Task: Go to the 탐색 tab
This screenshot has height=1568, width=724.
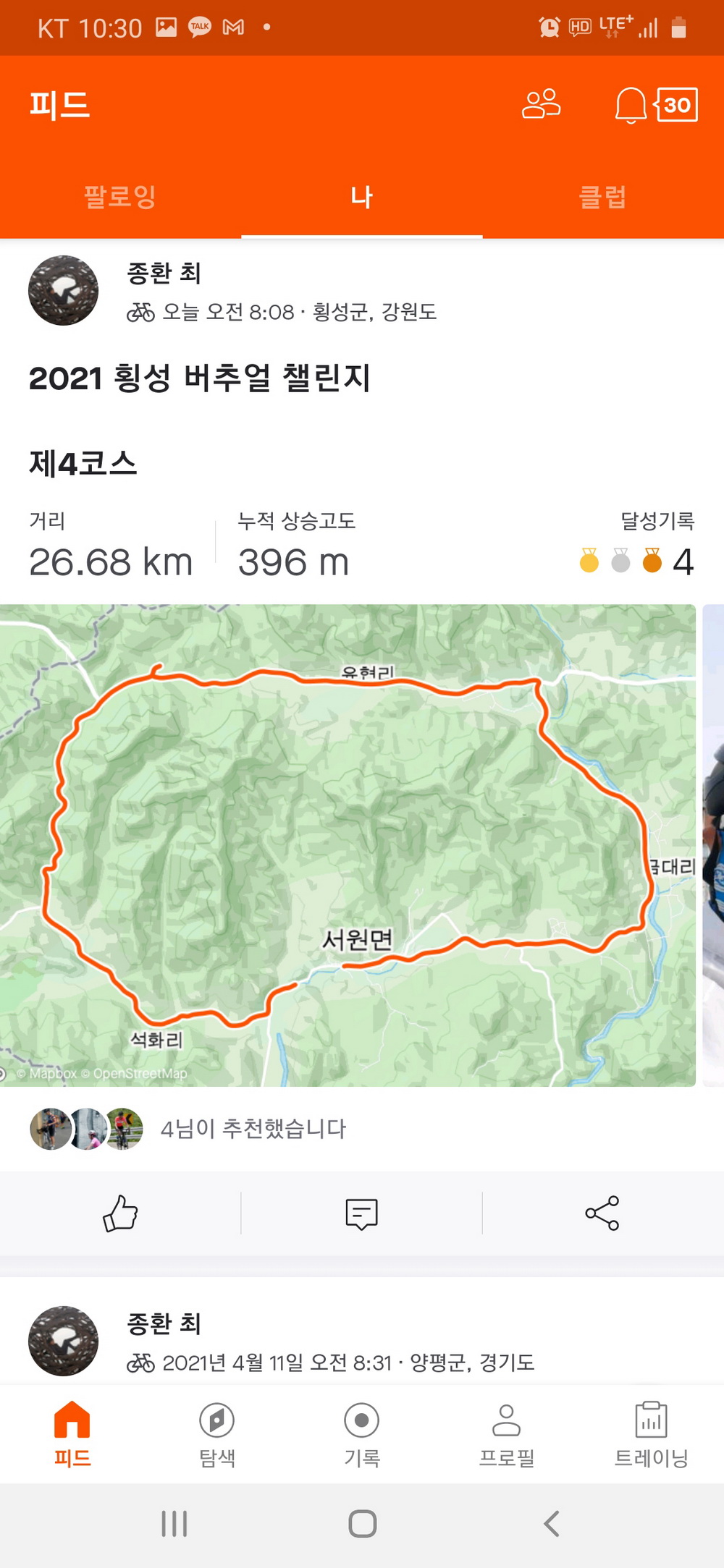Action: [x=216, y=1434]
